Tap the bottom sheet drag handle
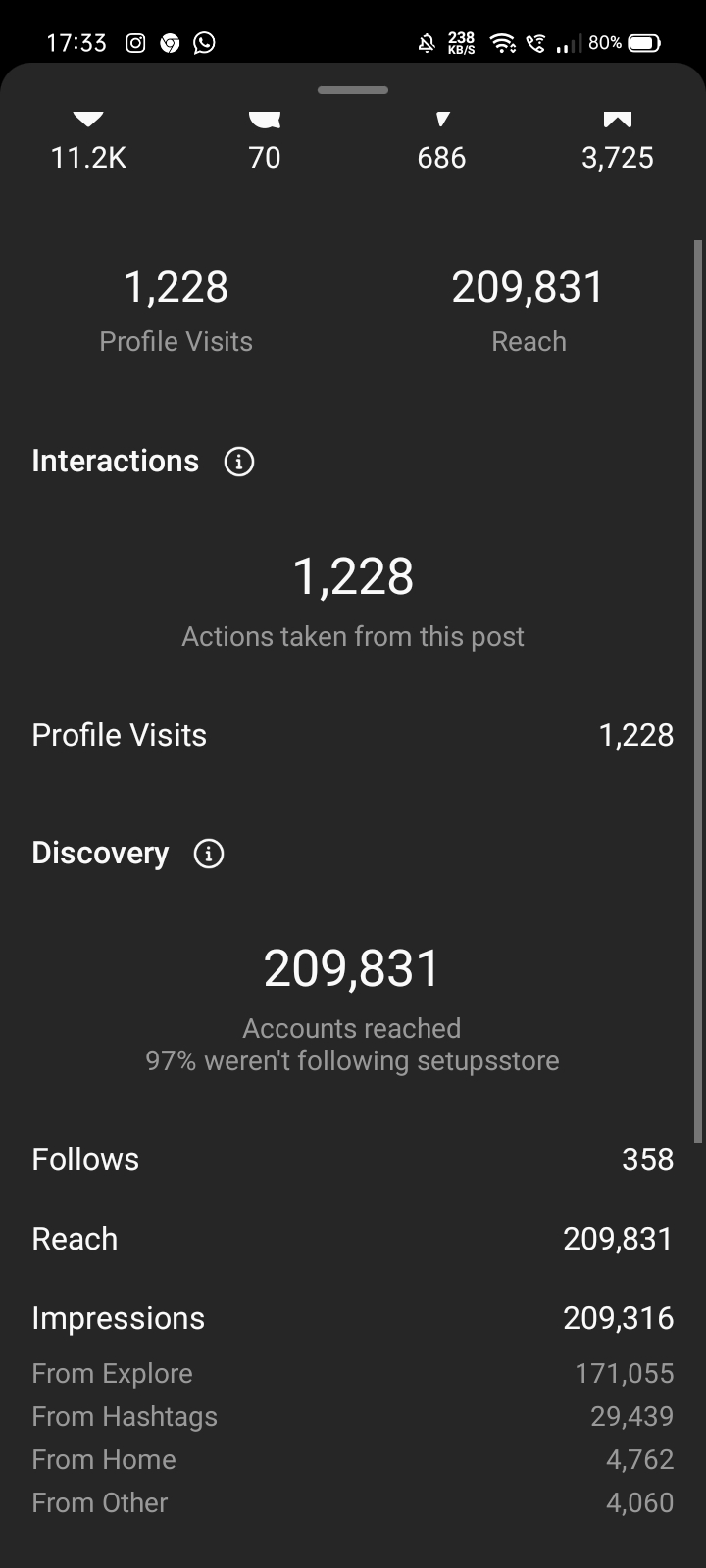 pyautogui.click(x=353, y=90)
